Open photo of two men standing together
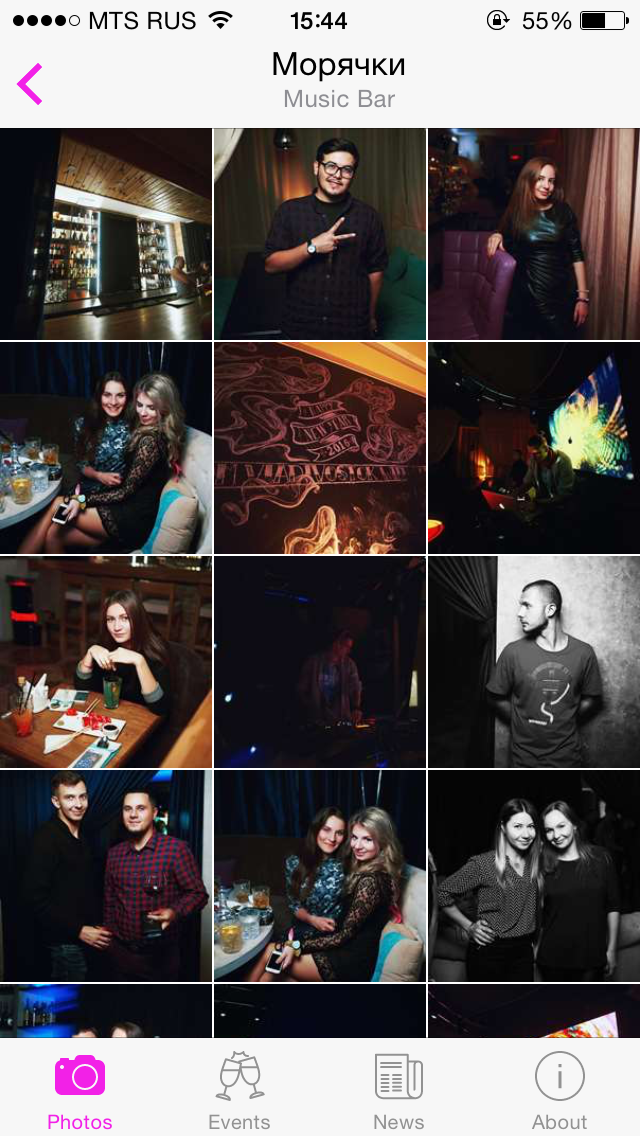This screenshot has width=640, height=1136. [x=105, y=876]
